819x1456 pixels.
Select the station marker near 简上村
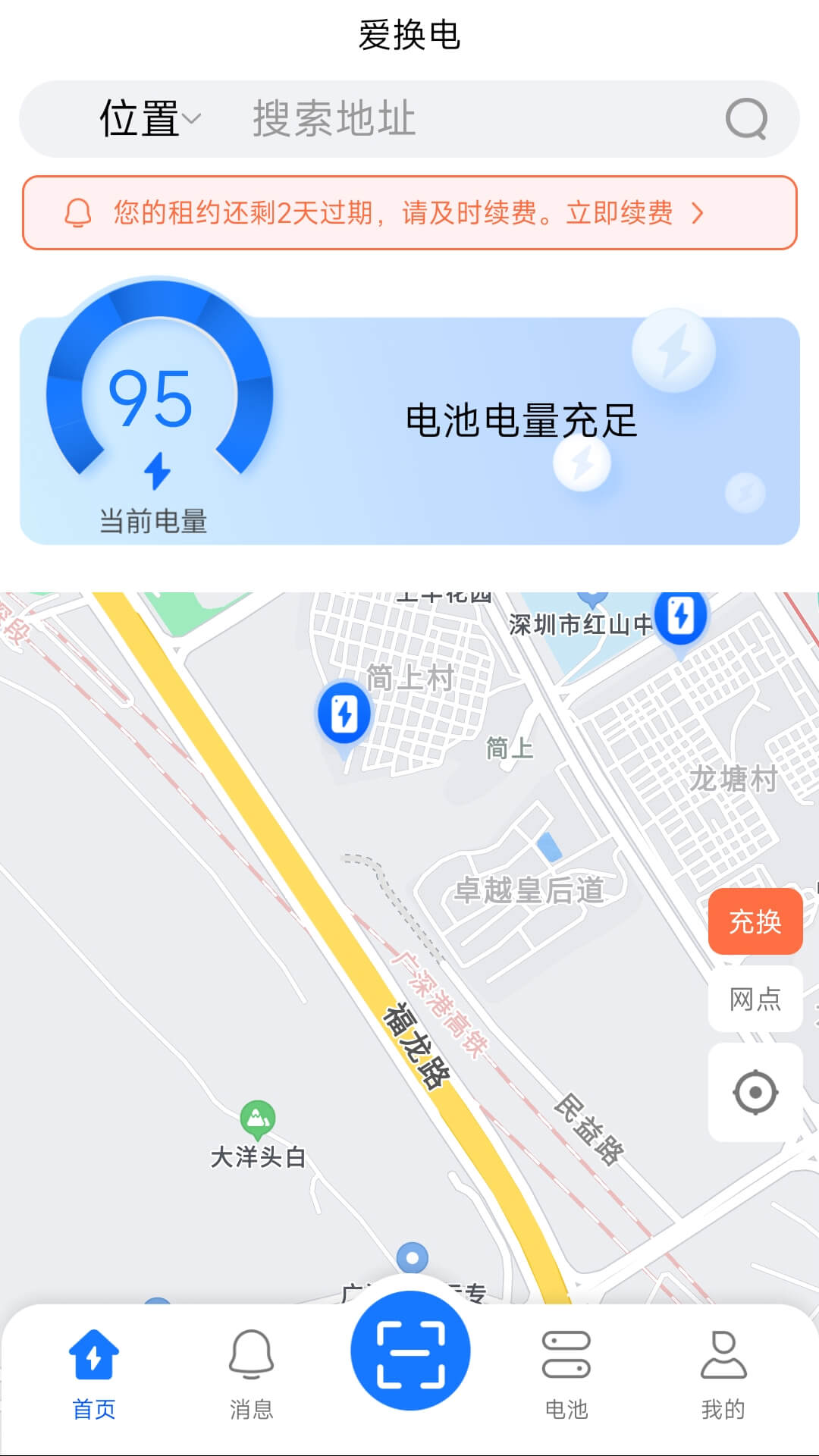pyautogui.click(x=344, y=715)
